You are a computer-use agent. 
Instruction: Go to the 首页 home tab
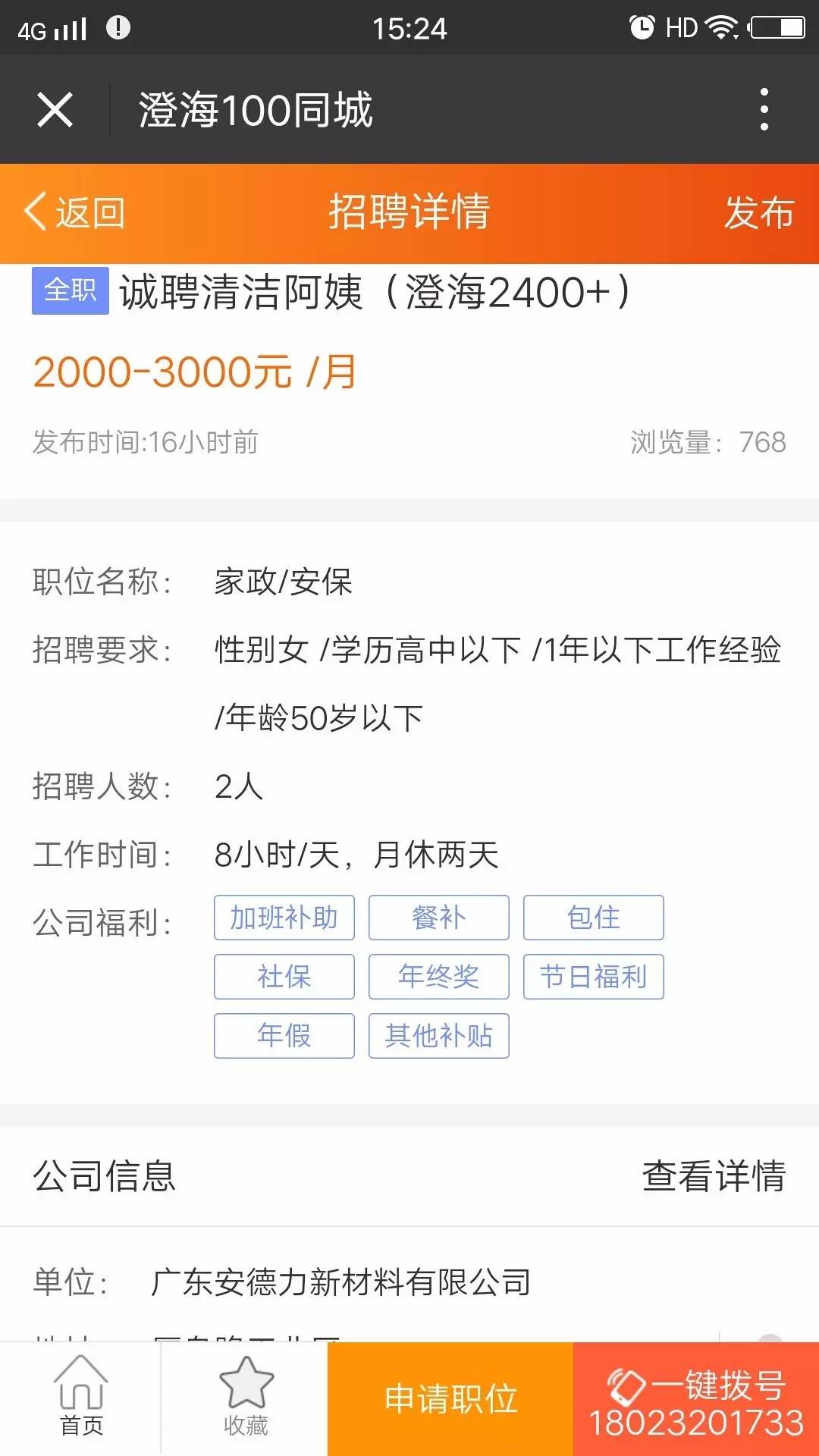tap(81, 1398)
